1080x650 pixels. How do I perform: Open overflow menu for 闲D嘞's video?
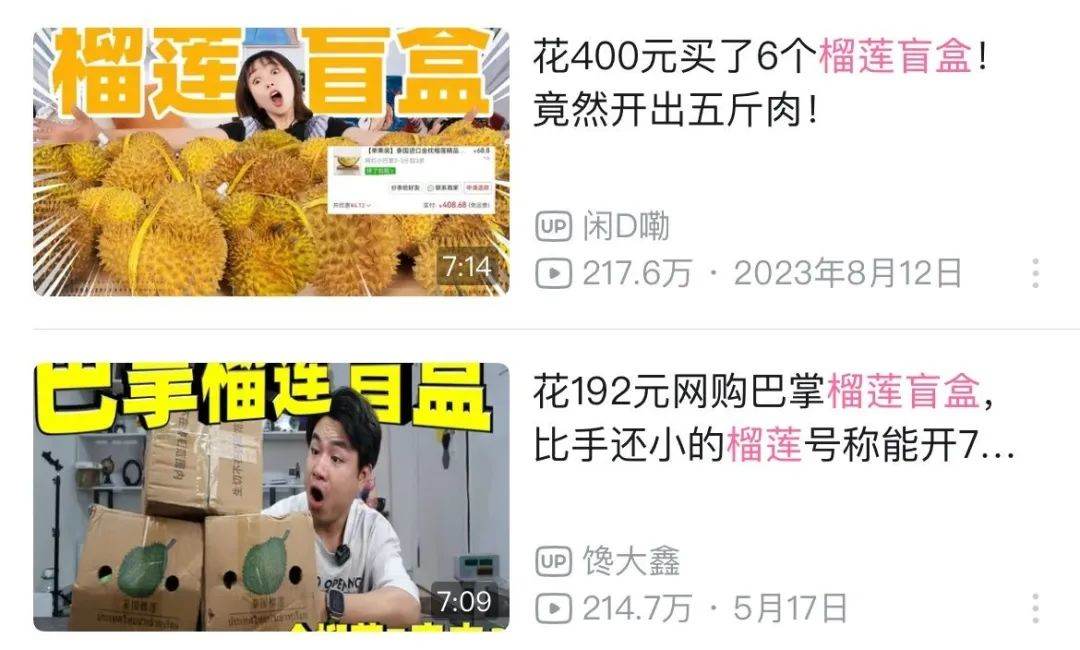[1035, 273]
